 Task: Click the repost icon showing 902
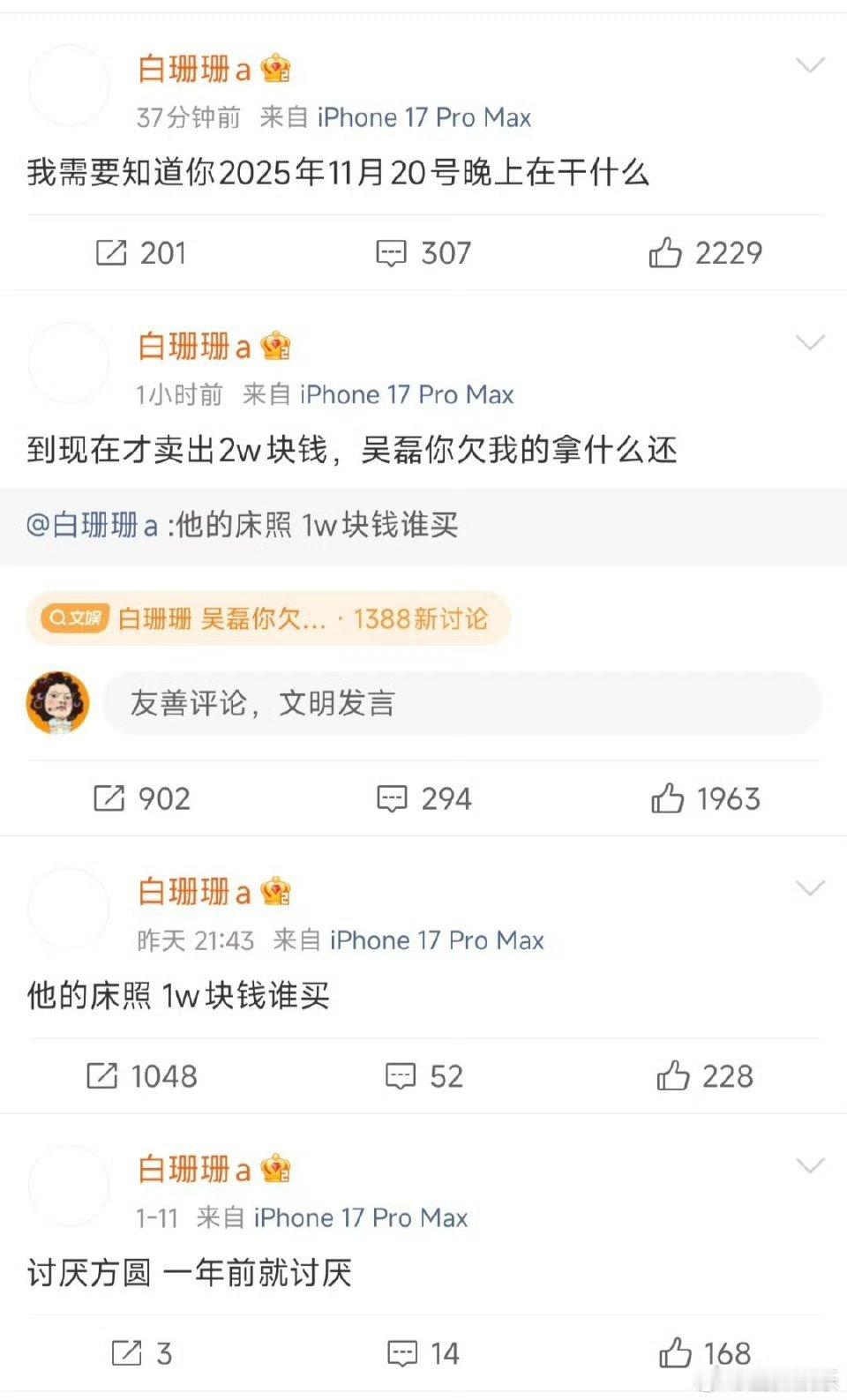click(x=109, y=798)
